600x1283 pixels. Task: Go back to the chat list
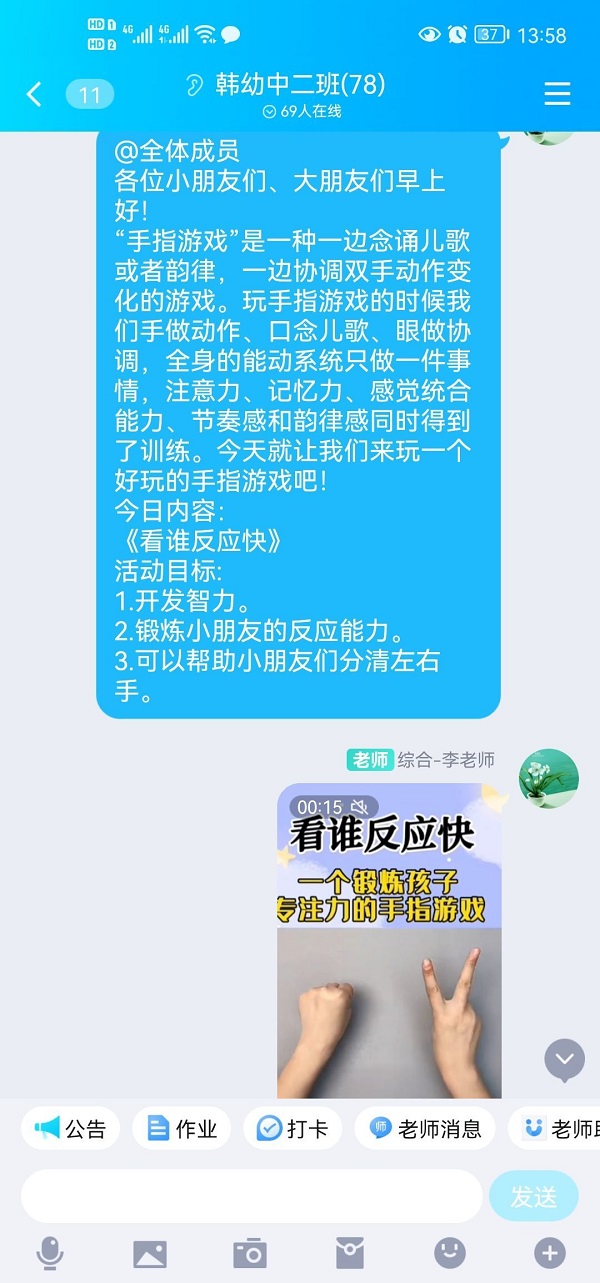34,95
